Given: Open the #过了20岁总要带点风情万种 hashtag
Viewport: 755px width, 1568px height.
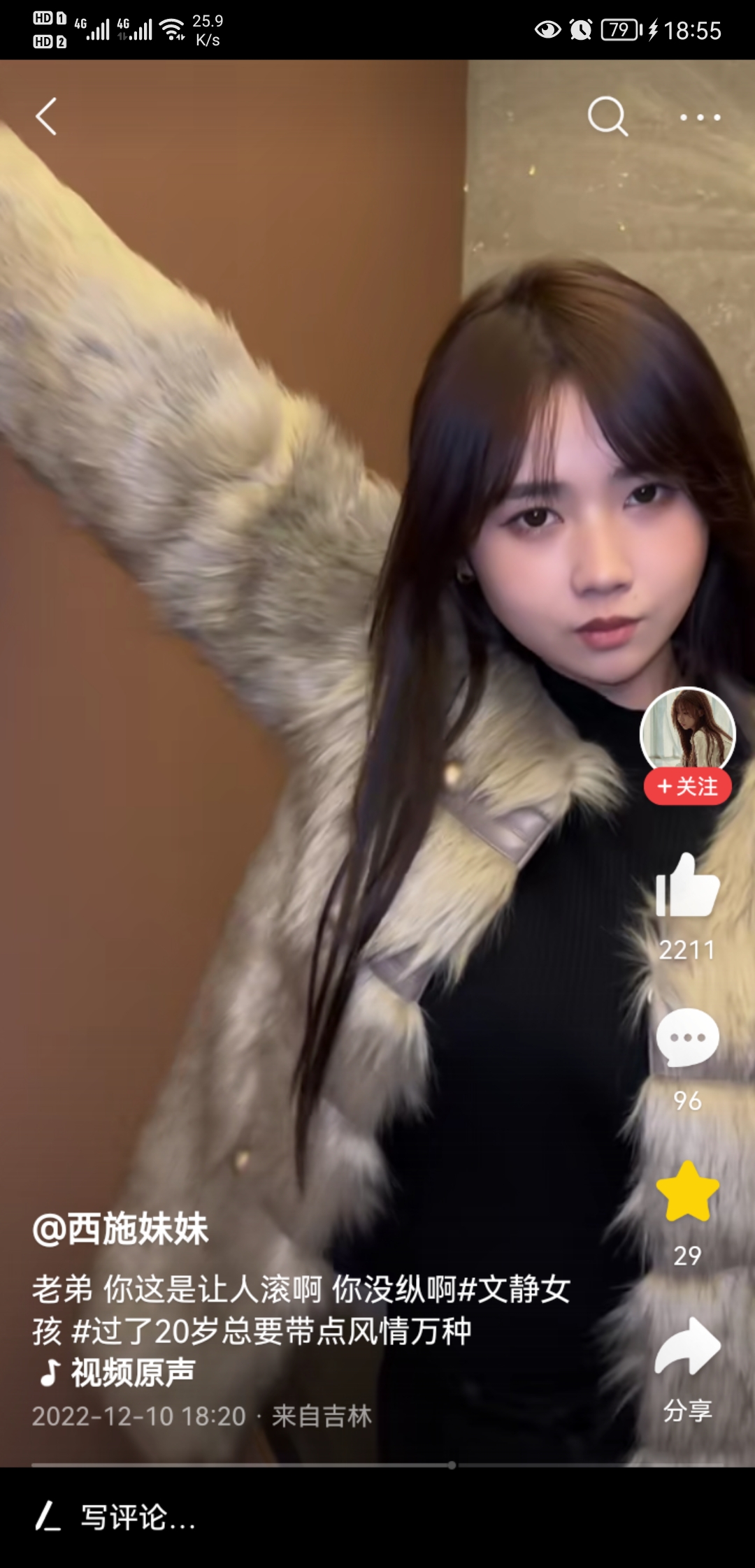Looking at the screenshot, I should pyautogui.click(x=273, y=1331).
